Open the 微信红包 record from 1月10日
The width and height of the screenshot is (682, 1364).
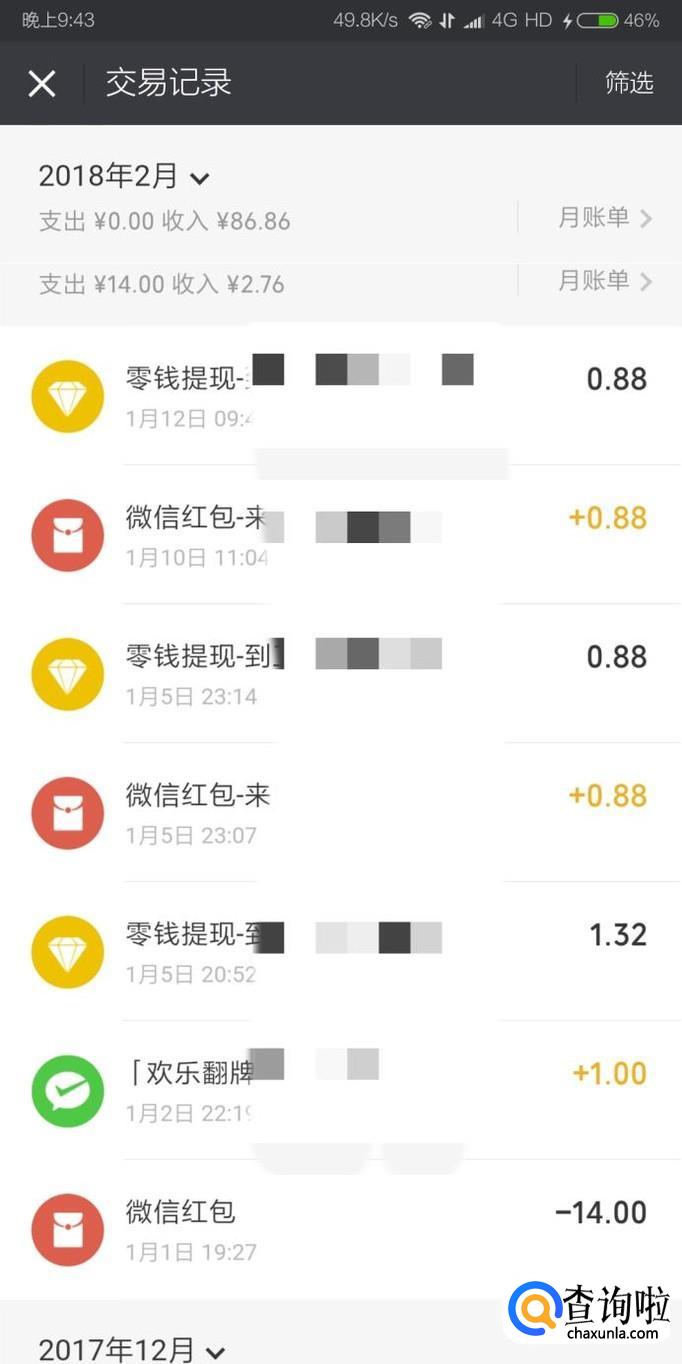pos(340,534)
